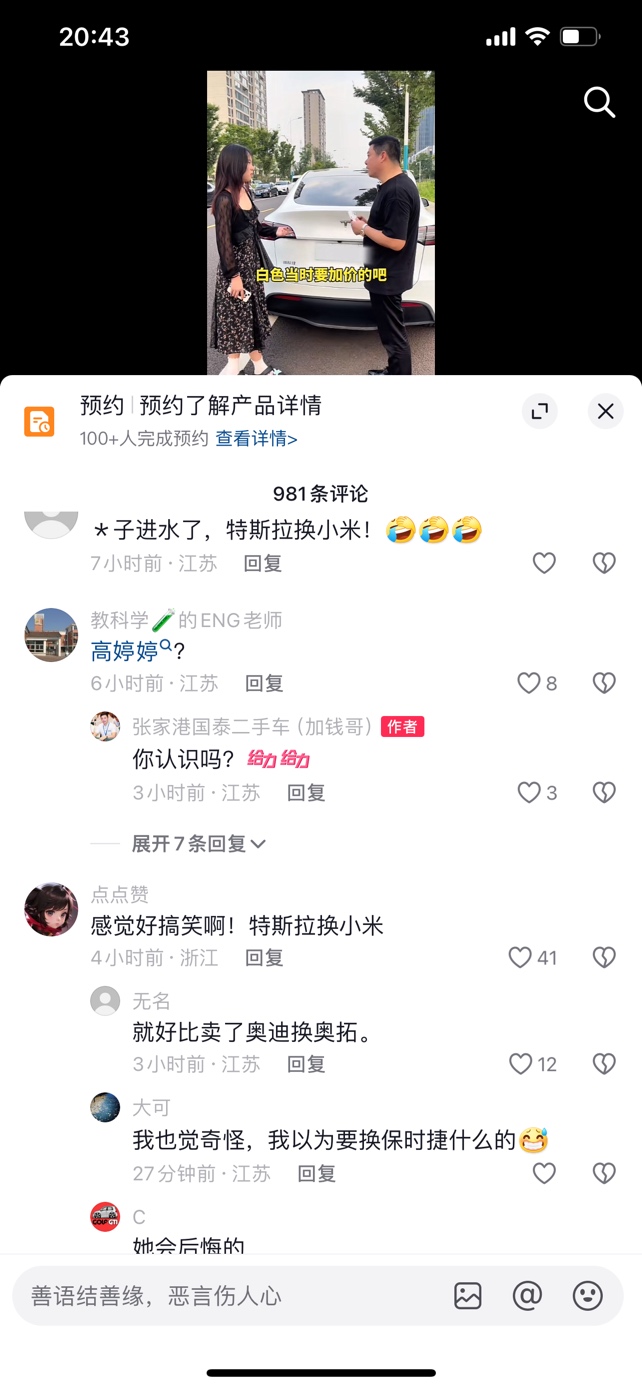This screenshot has height=1389, width=642.
Task: Like the author's 你认识吗 reply
Action: pos(530,793)
